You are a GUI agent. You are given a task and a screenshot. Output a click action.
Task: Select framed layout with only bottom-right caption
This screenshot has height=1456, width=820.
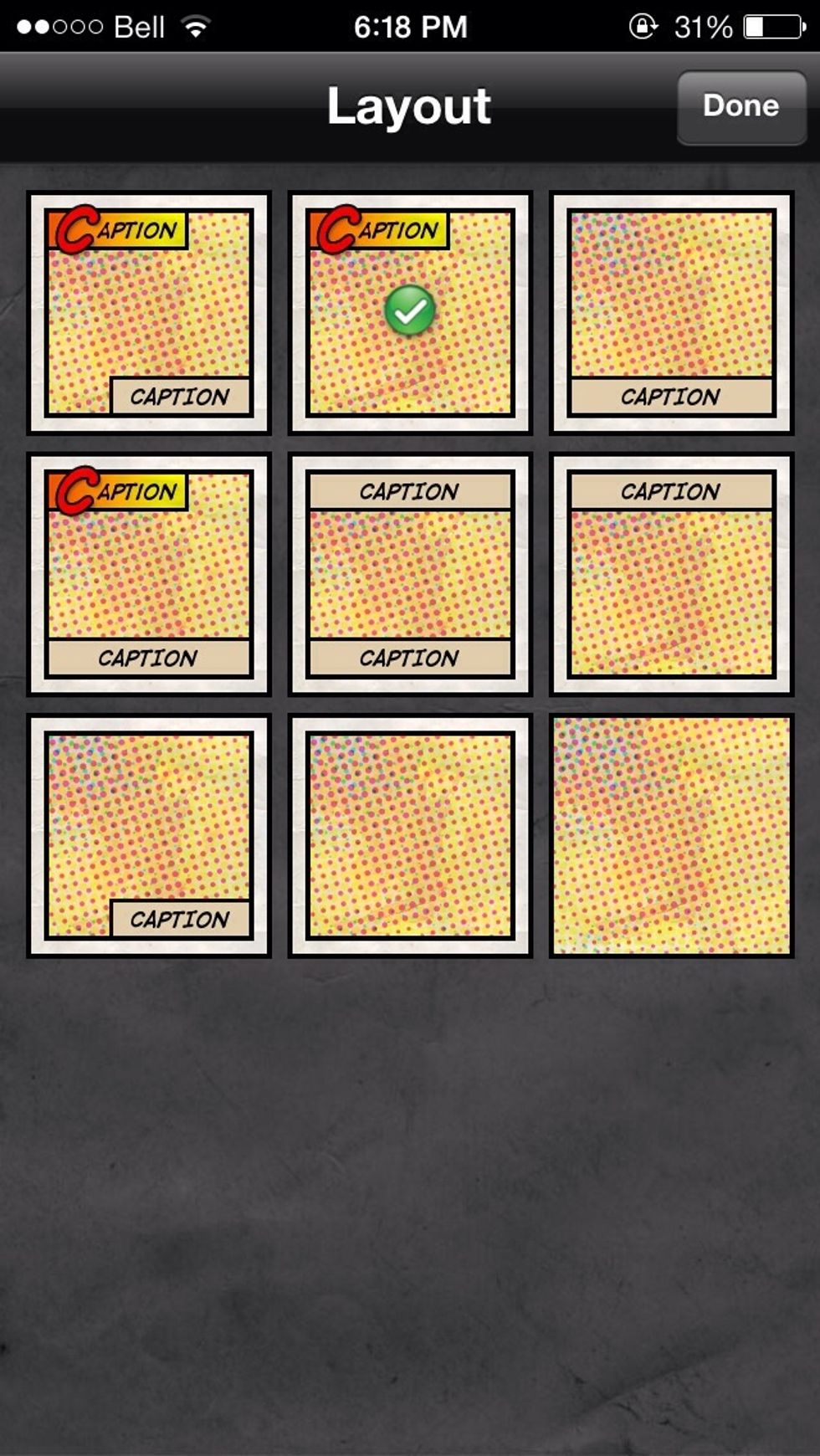tap(149, 835)
